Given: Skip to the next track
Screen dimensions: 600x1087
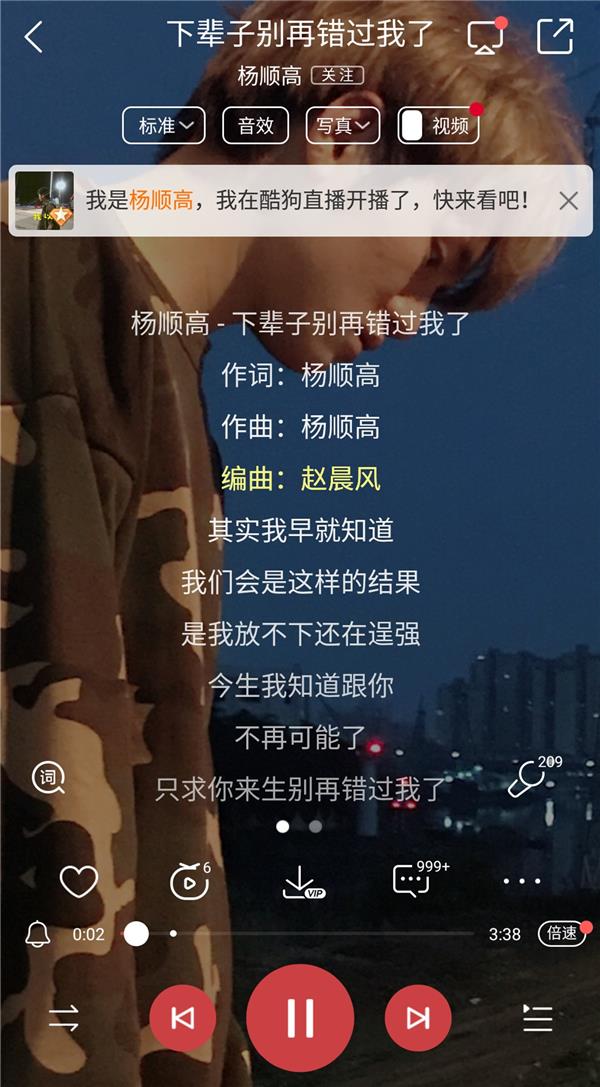Looking at the screenshot, I should coord(417,1018).
